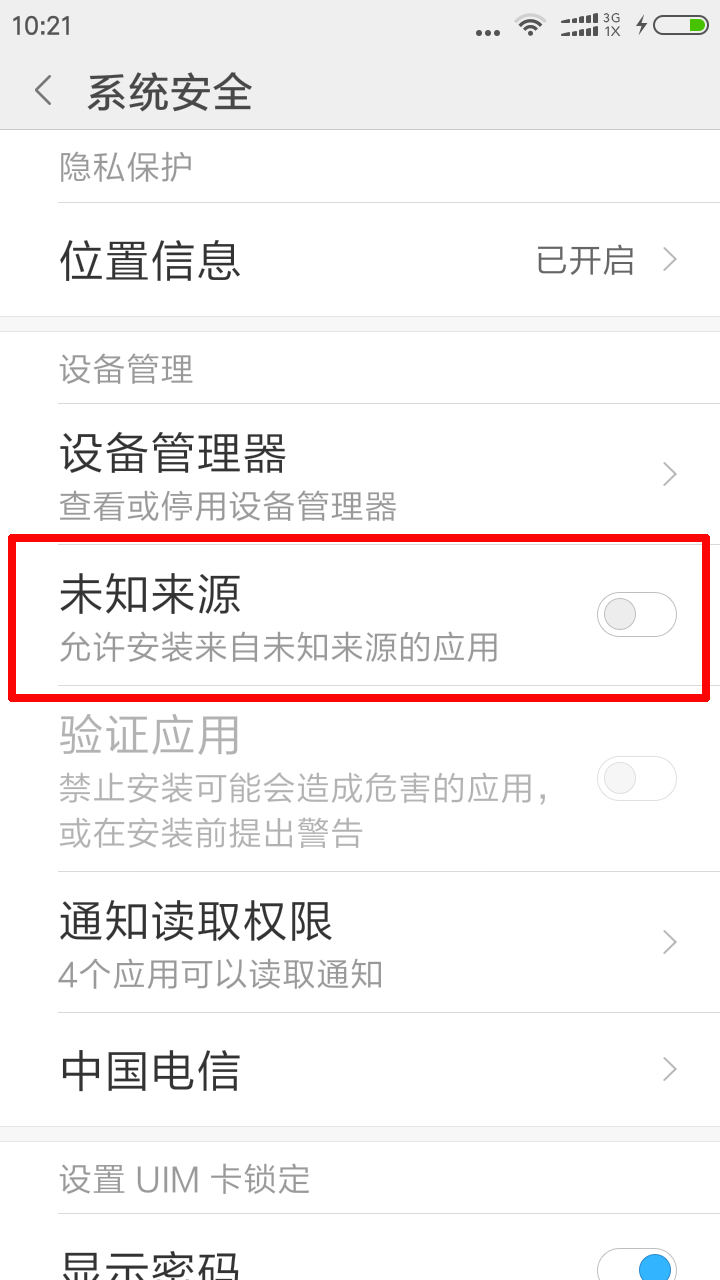The height and width of the screenshot is (1280, 720).
Task: Go back from 系统安全 screen
Action: 43,91
